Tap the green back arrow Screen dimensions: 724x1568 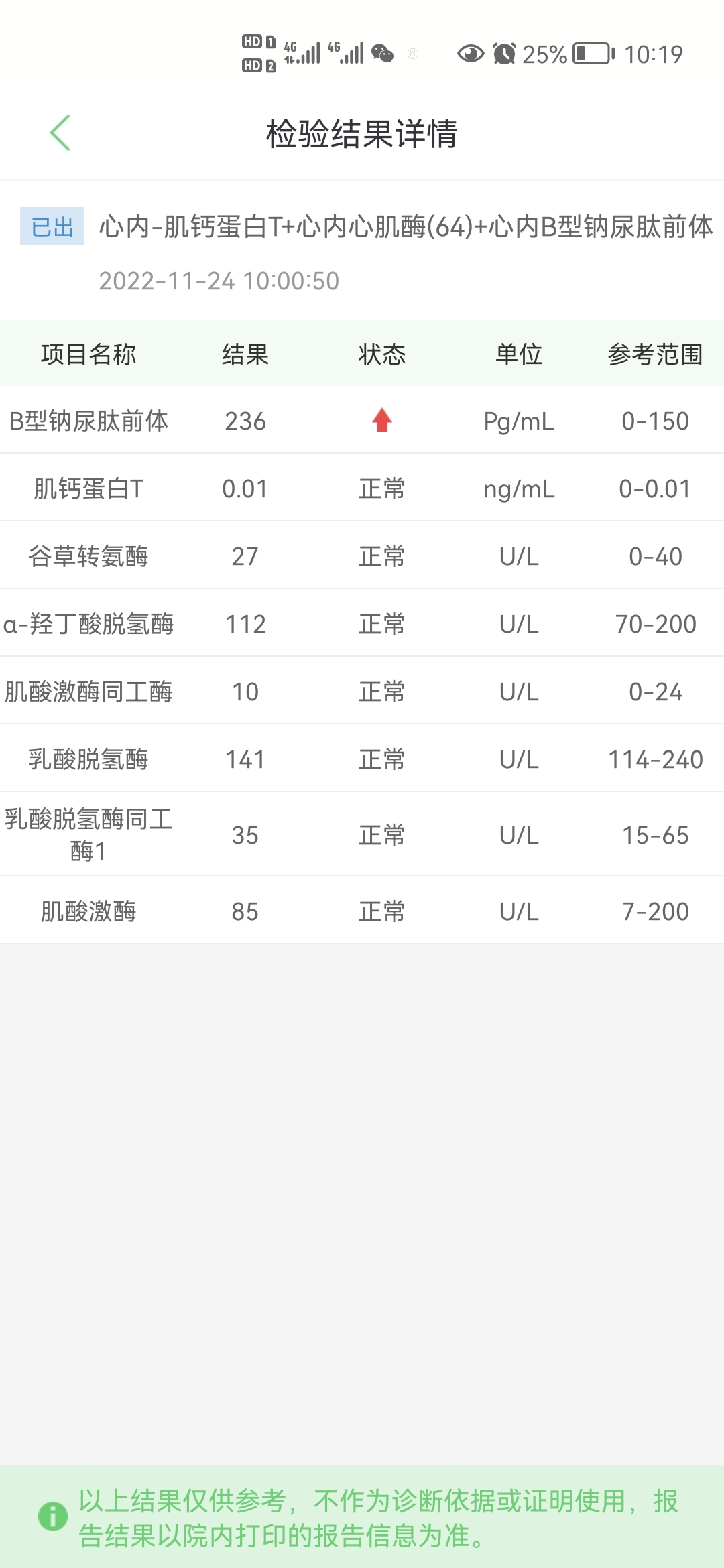60,133
